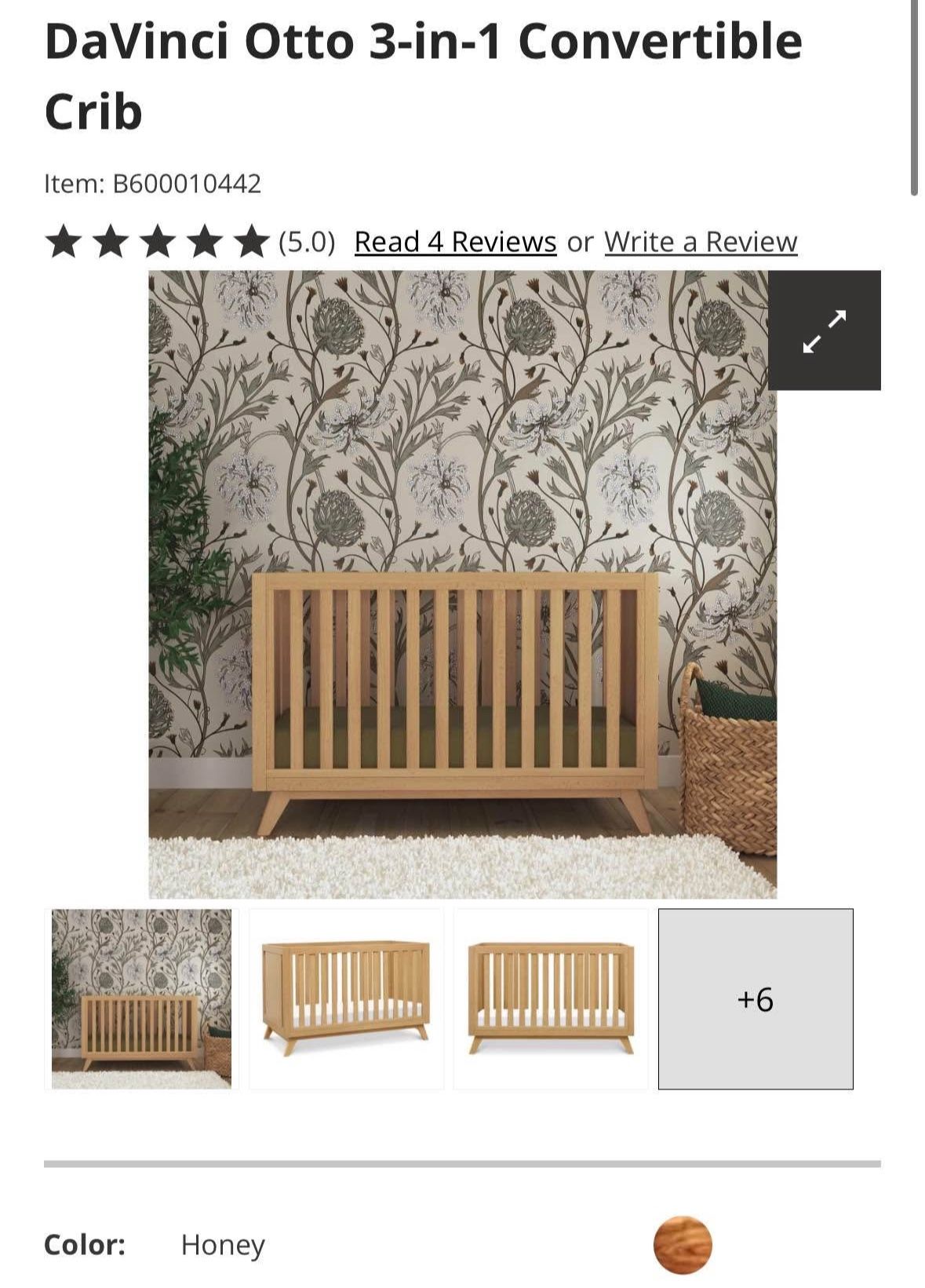
Task: Open the main crib product photo
Action: coord(463,585)
